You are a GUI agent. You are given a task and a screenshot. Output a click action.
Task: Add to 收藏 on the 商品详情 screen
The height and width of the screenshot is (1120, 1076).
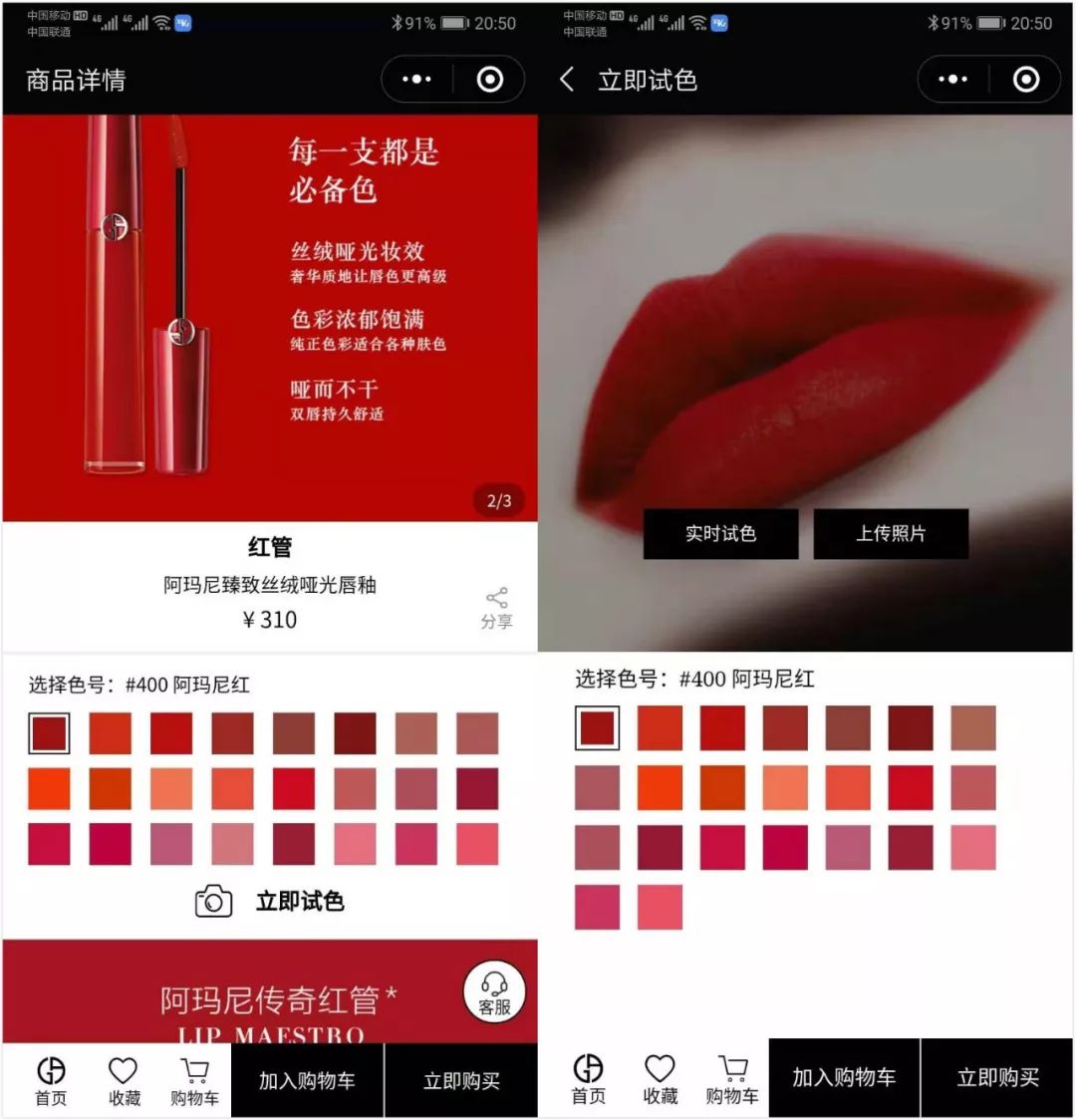[124, 1080]
